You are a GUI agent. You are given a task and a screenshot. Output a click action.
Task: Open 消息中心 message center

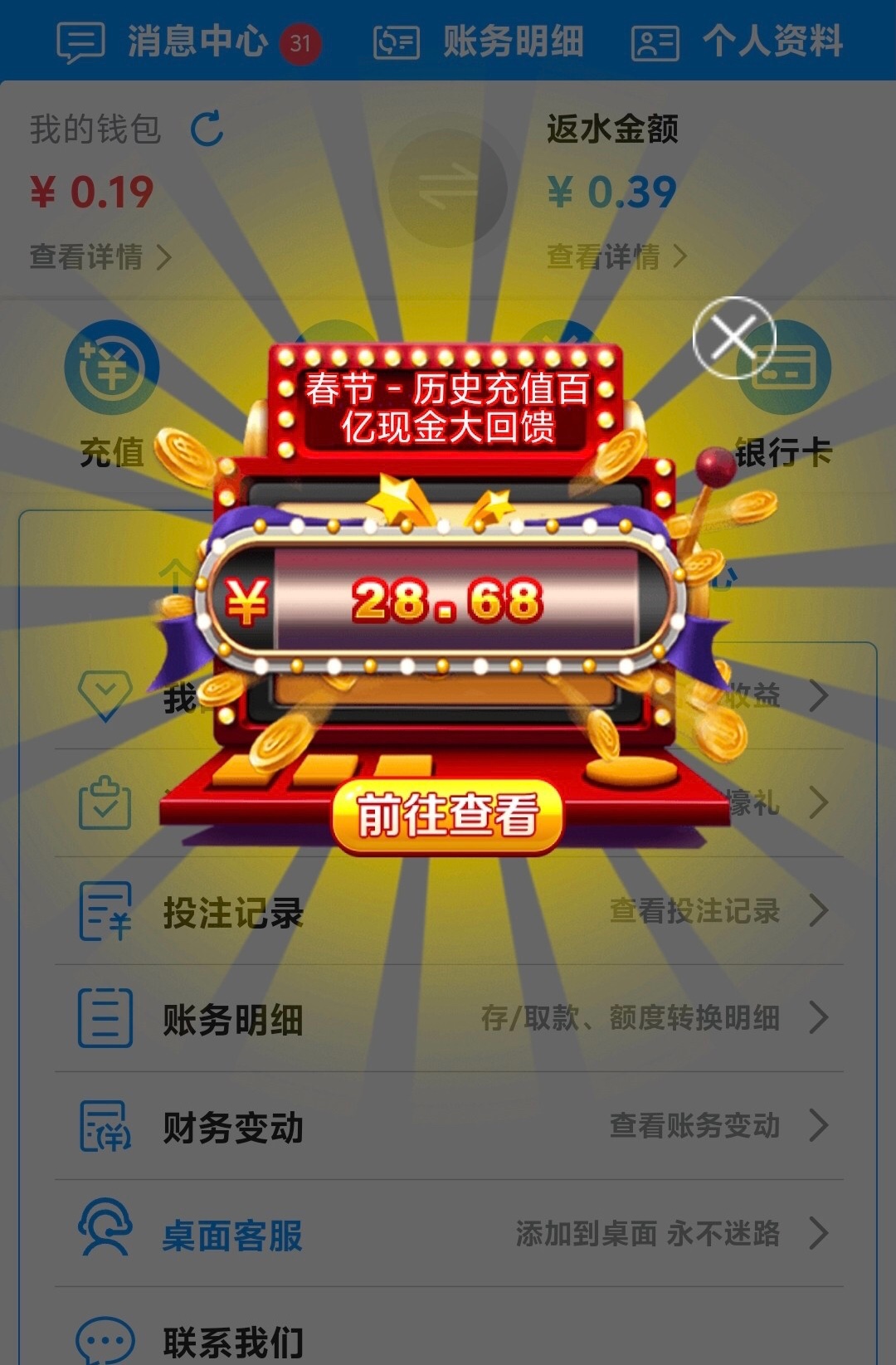point(187,41)
